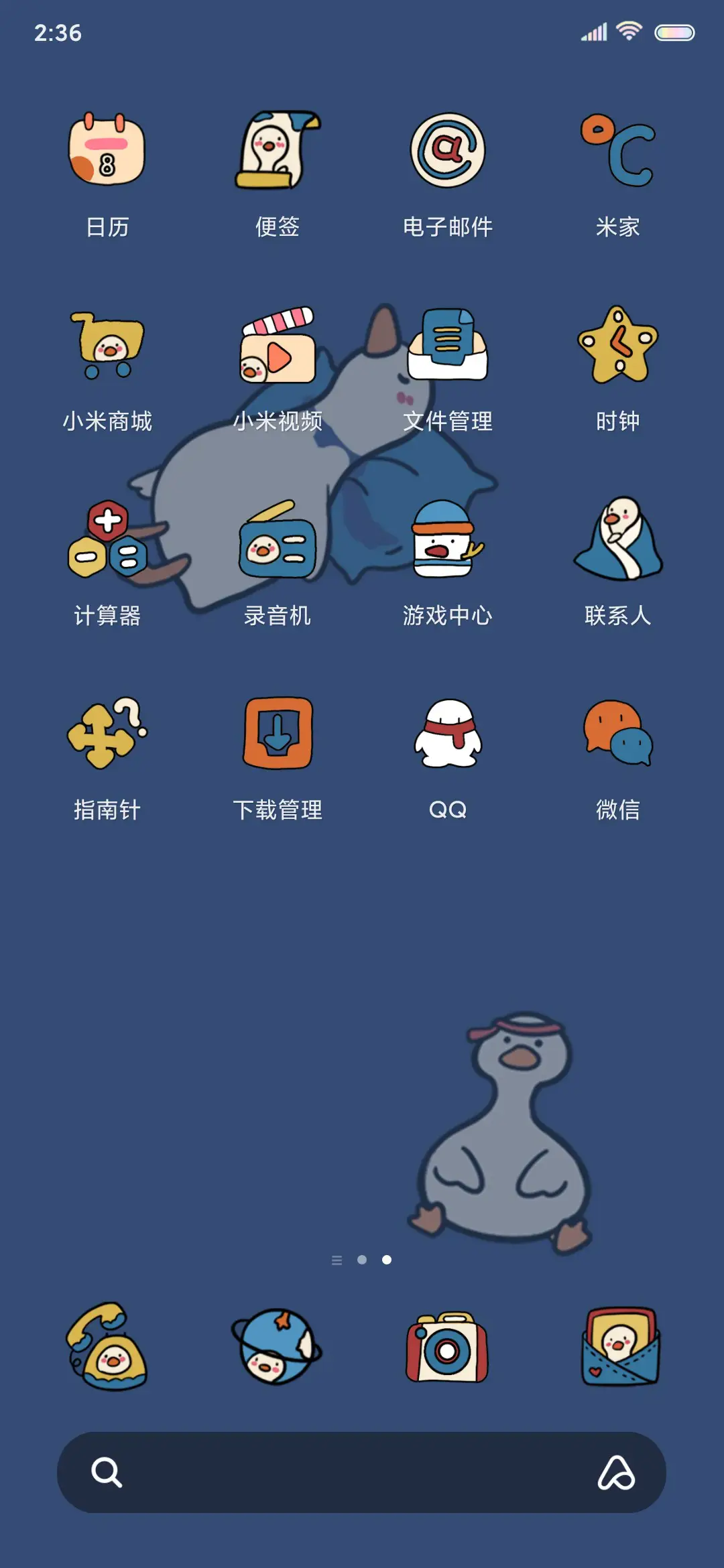
Task: Open 下载管理 Download Manager
Action: 276,734
